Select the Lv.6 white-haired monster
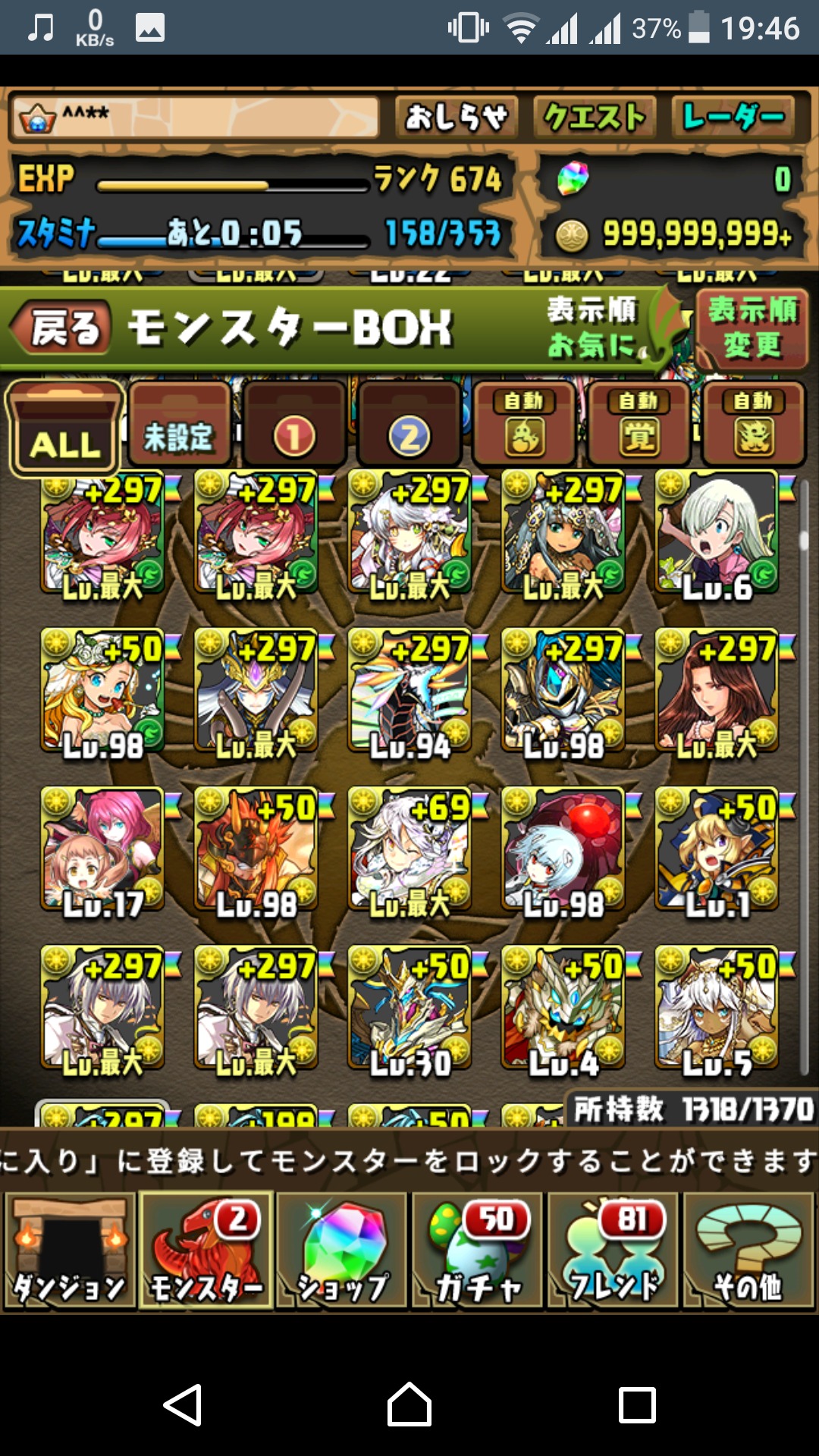The image size is (819, 1456). [717, 535]
